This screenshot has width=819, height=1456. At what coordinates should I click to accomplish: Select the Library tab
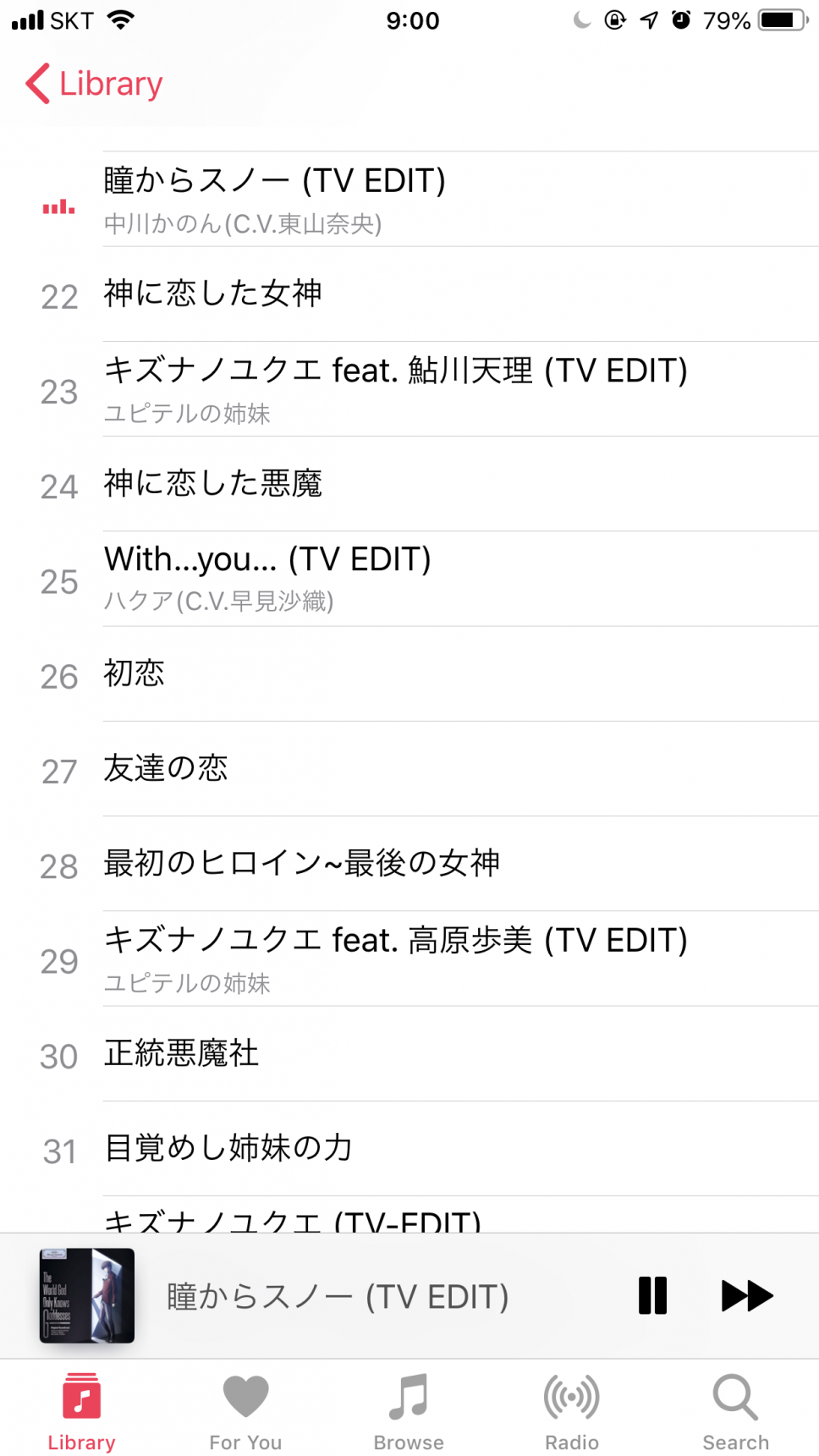pyautogui.click(x=81, y=1411)
